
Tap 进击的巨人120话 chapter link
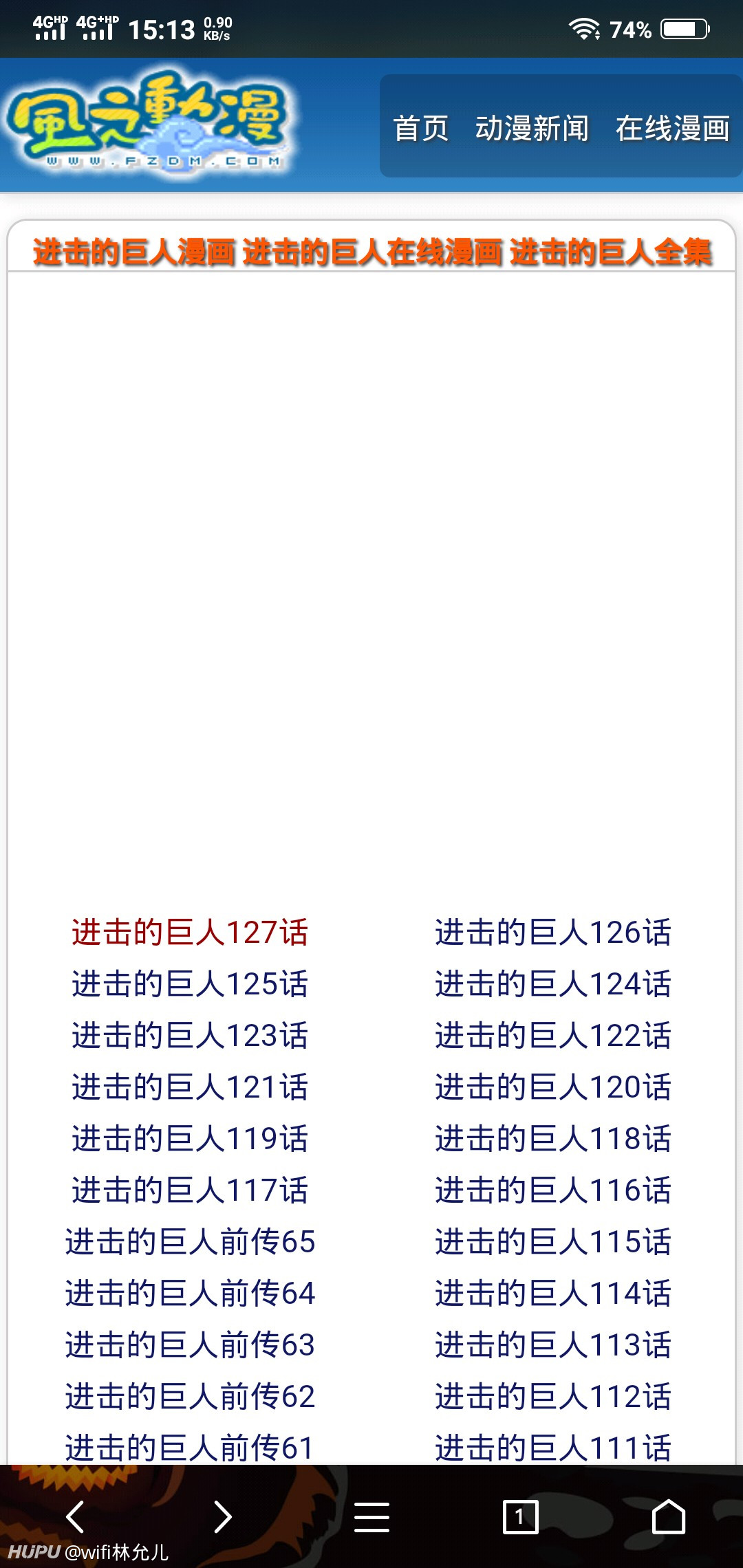click(553, 1087)
